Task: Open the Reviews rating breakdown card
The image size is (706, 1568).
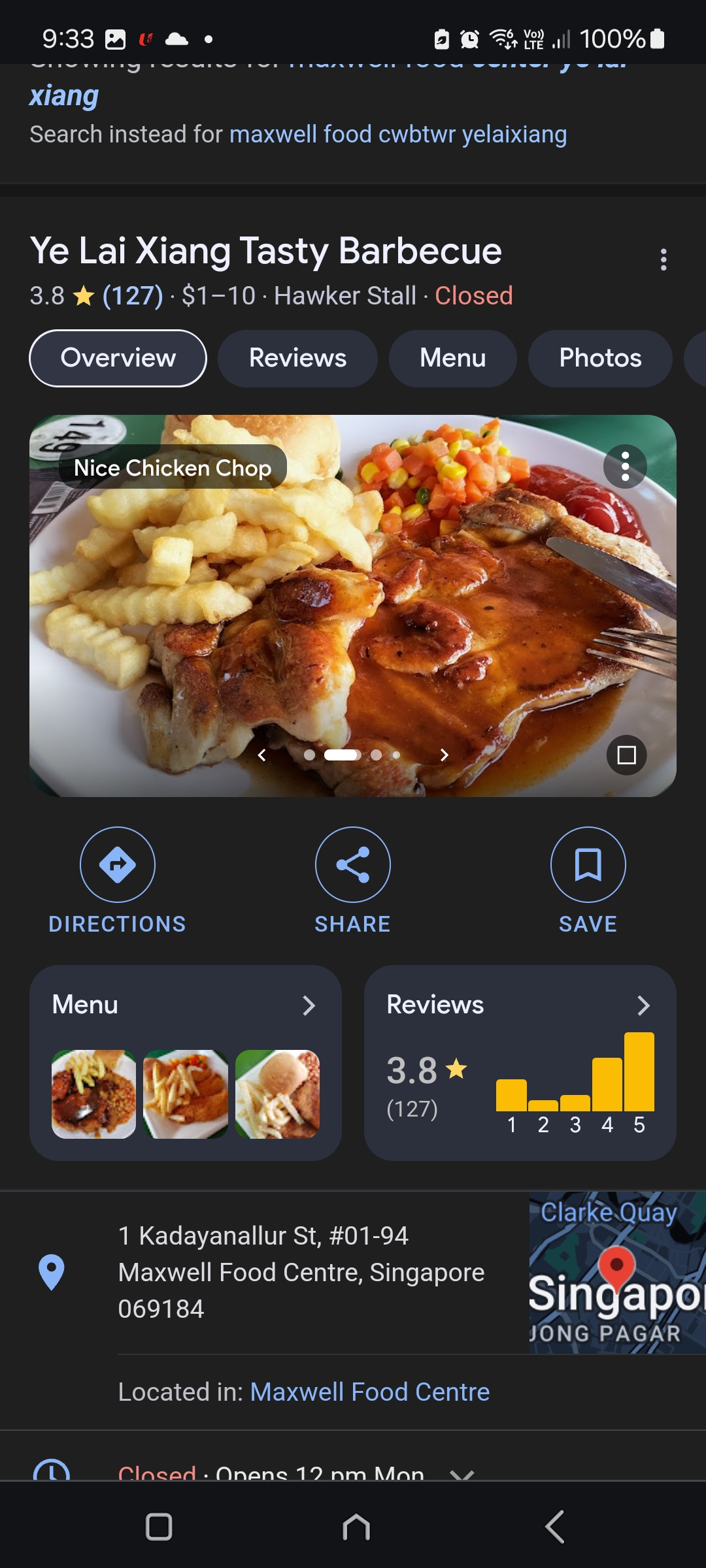Action: (520, 1062)
